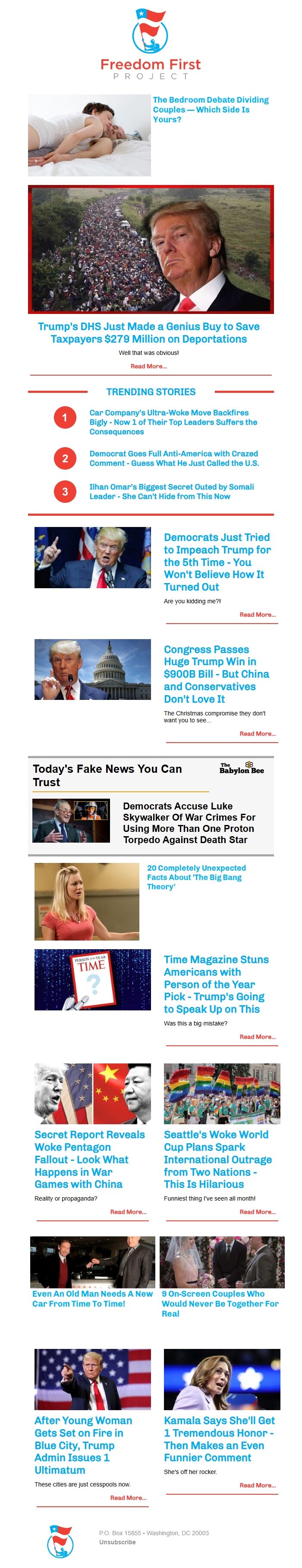Open 'The Bedroom Debate Dividing Couples' link
302x1568 pixels.
click(x=210, y=110)
